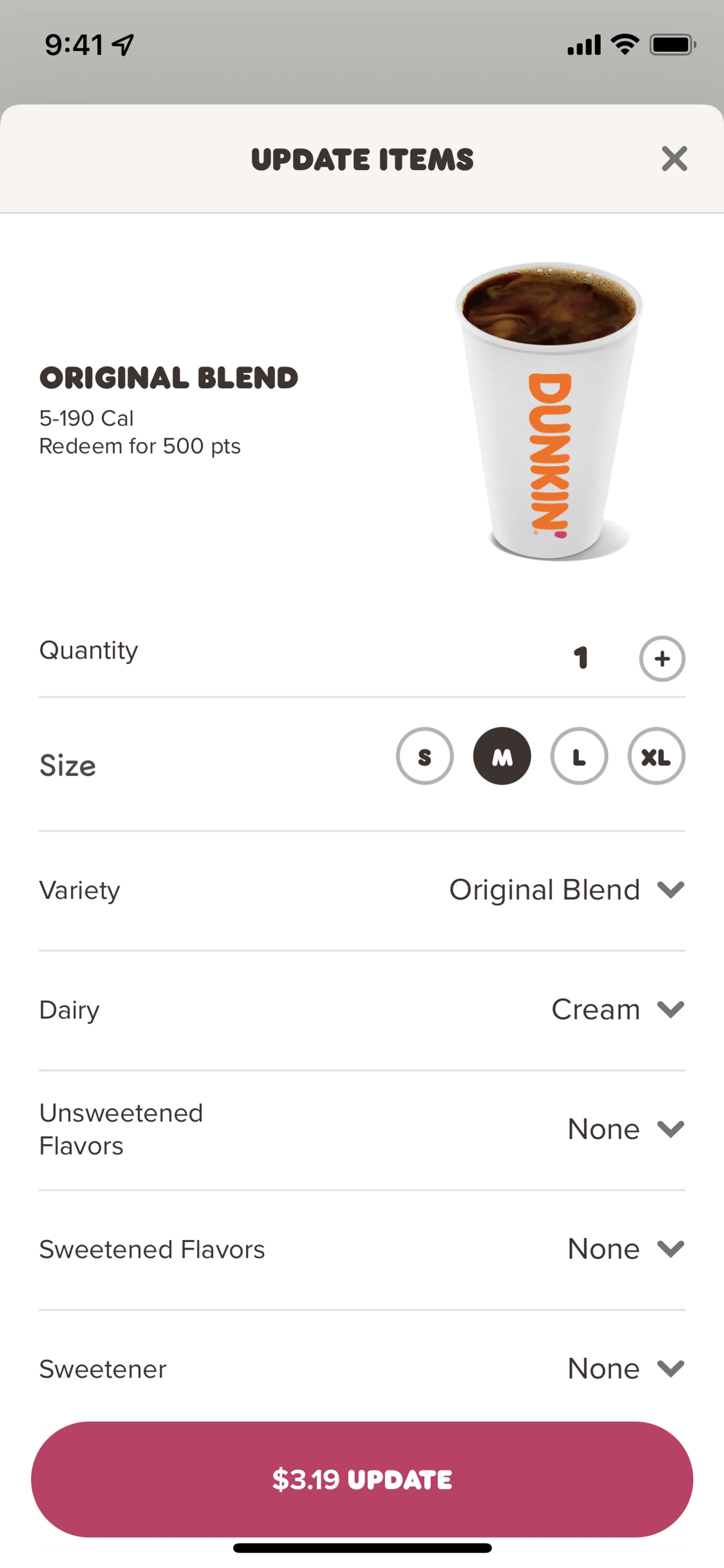Select size Small

(x=425, y=757)
